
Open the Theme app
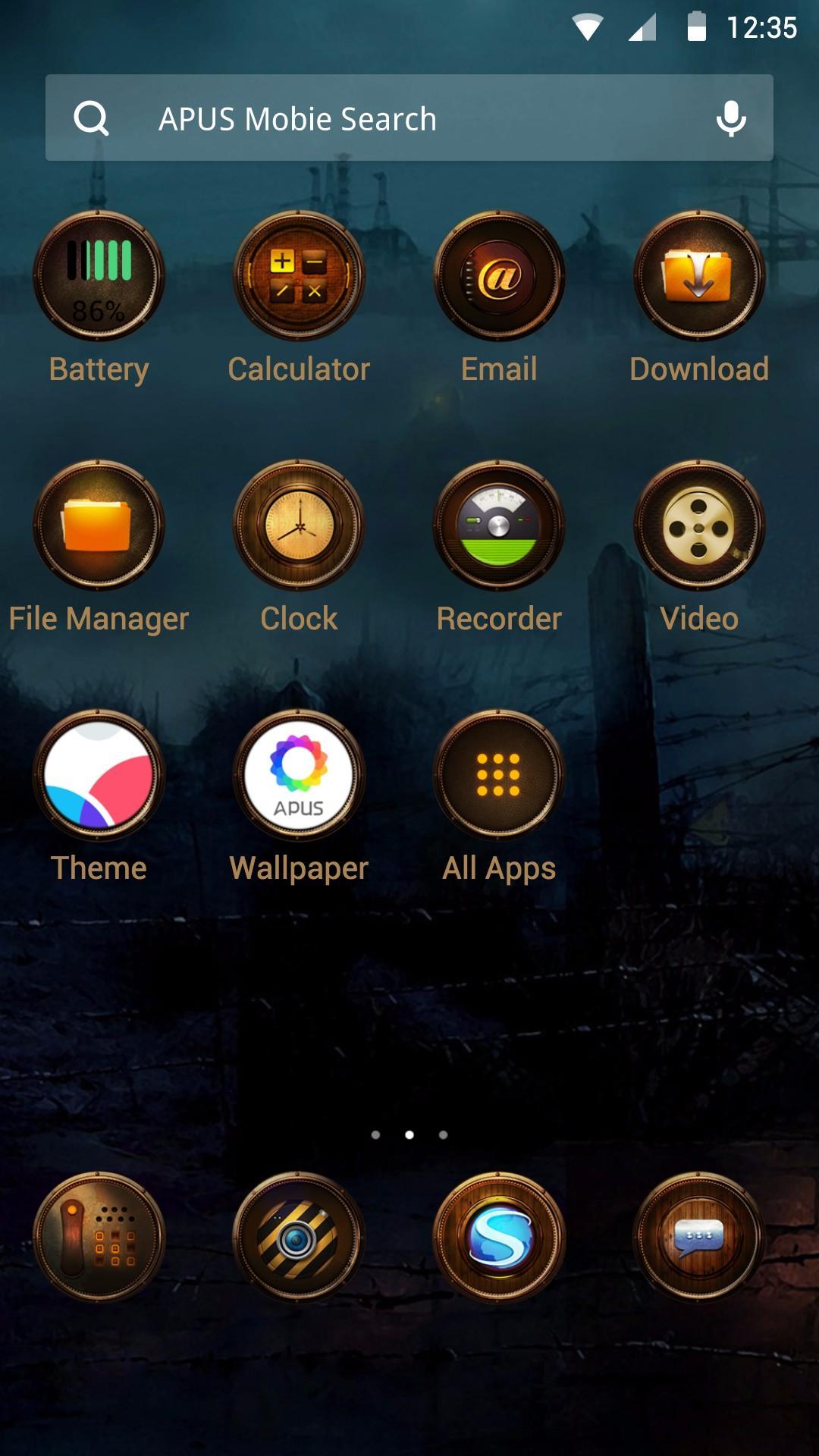point(99,775)
